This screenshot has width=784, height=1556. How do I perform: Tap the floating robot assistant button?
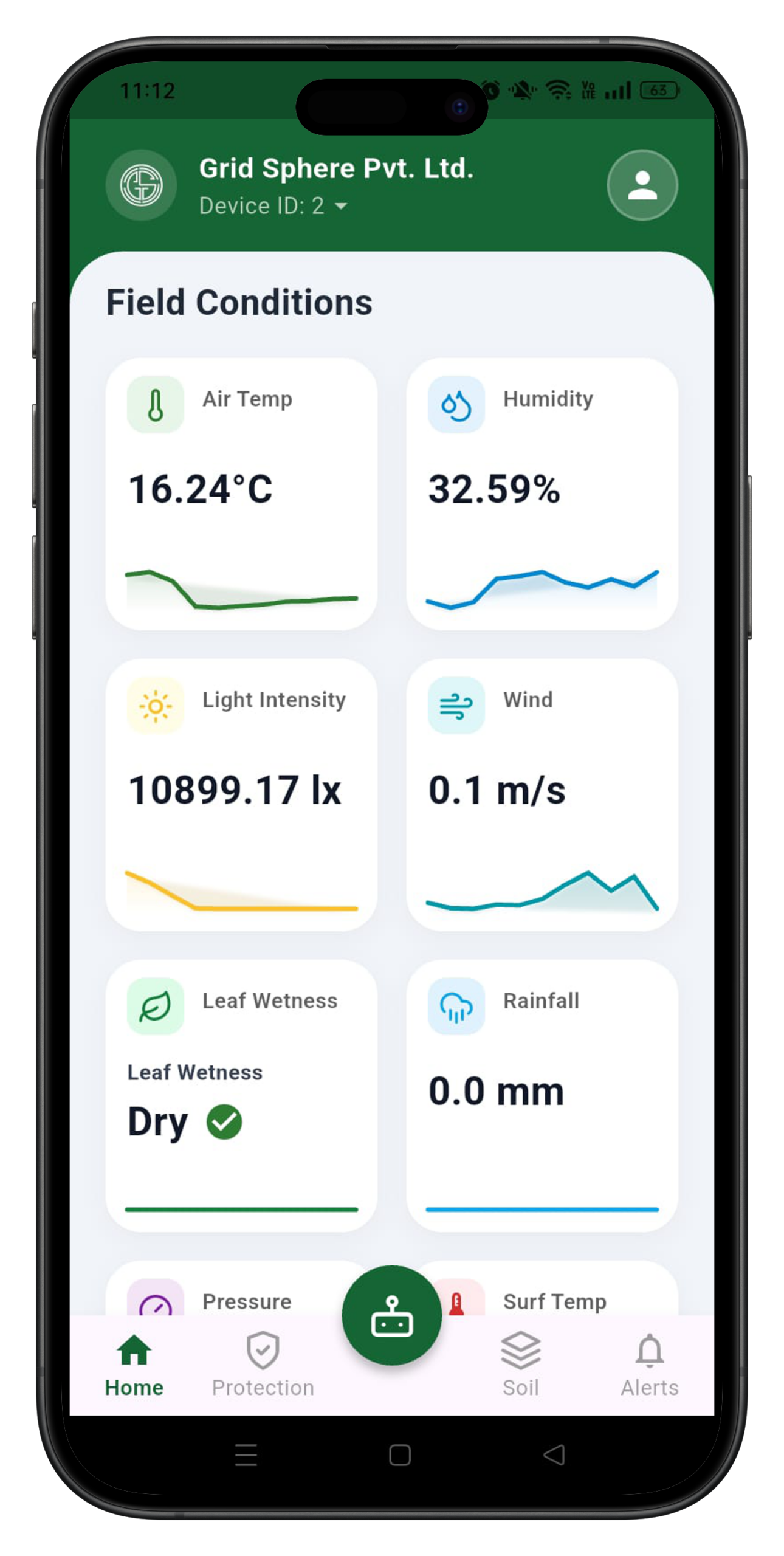click(x=392, y=1316)
